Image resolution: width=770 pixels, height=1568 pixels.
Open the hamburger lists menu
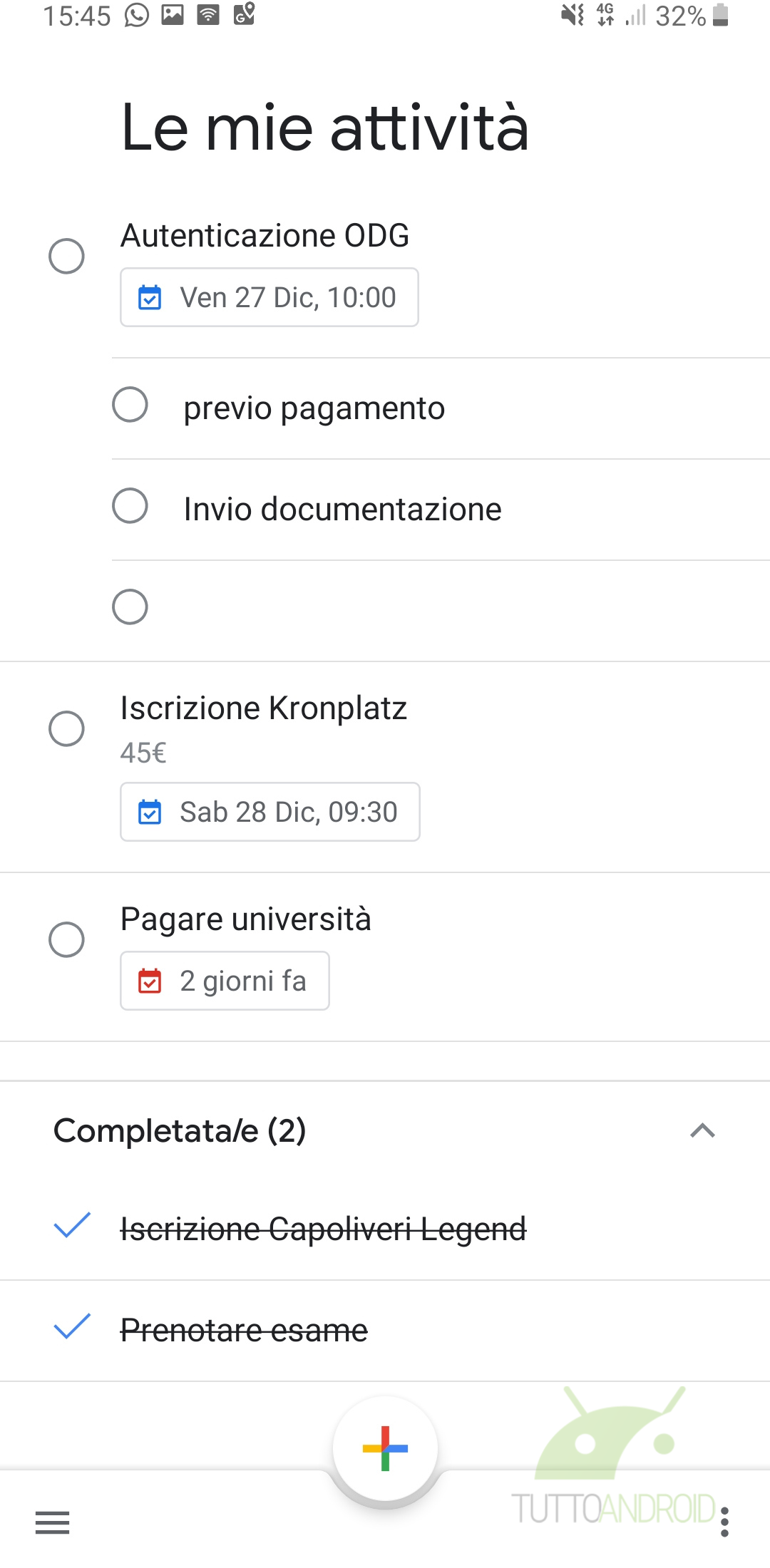pyautogui.click(x=53, y=1523)
